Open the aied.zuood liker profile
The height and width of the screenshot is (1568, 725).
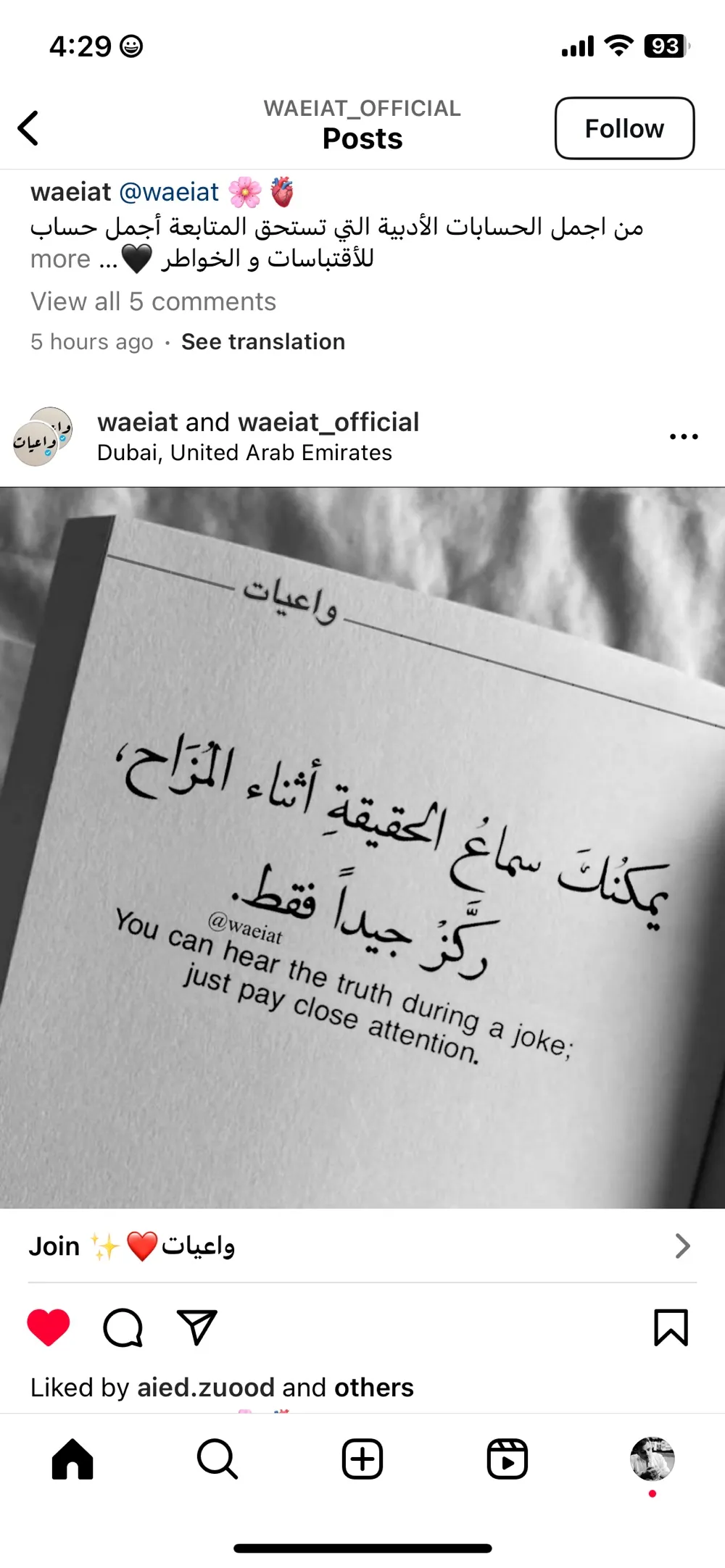[206, 1388]
